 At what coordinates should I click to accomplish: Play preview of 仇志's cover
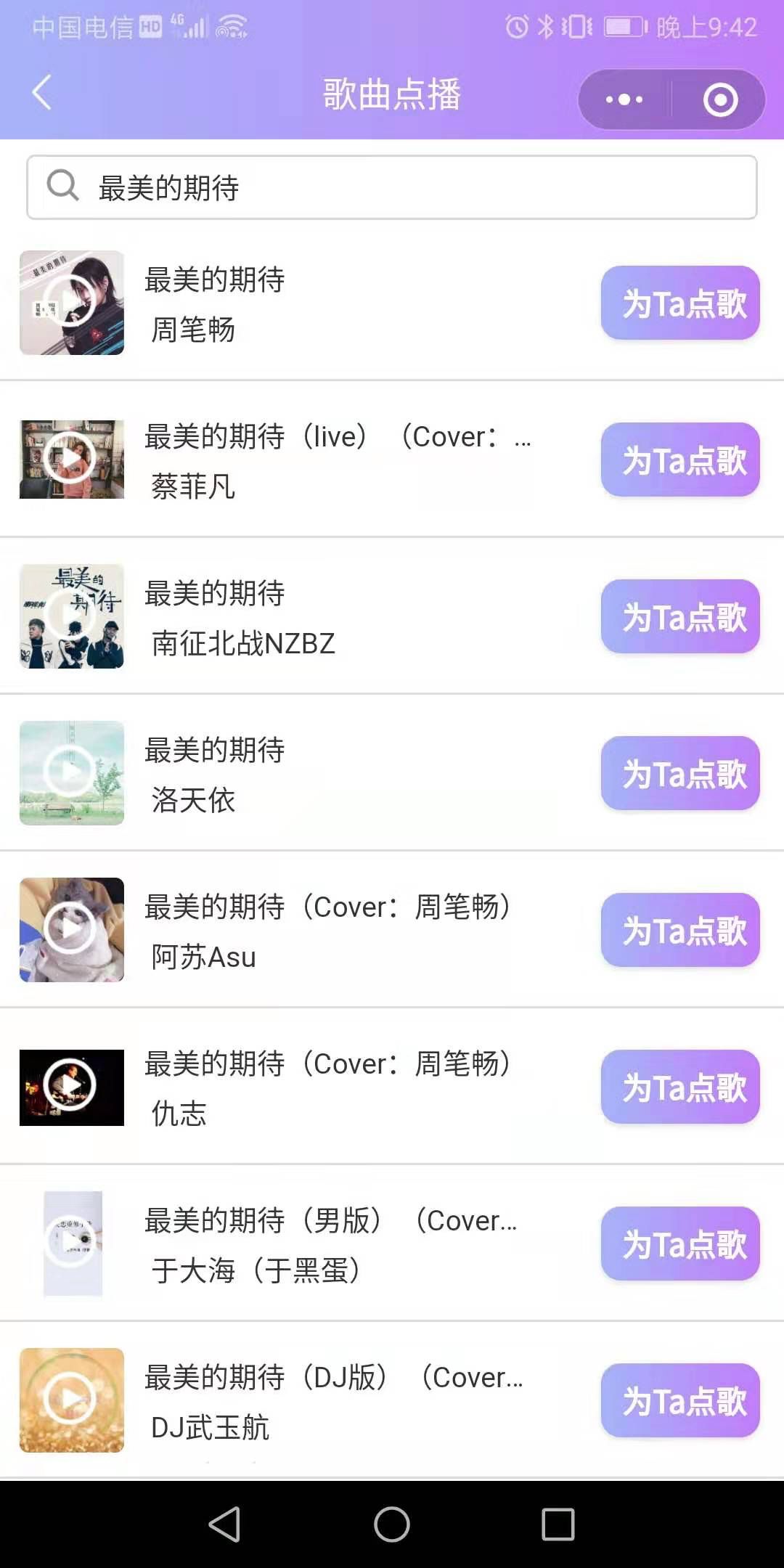[x=70, y=1086]
